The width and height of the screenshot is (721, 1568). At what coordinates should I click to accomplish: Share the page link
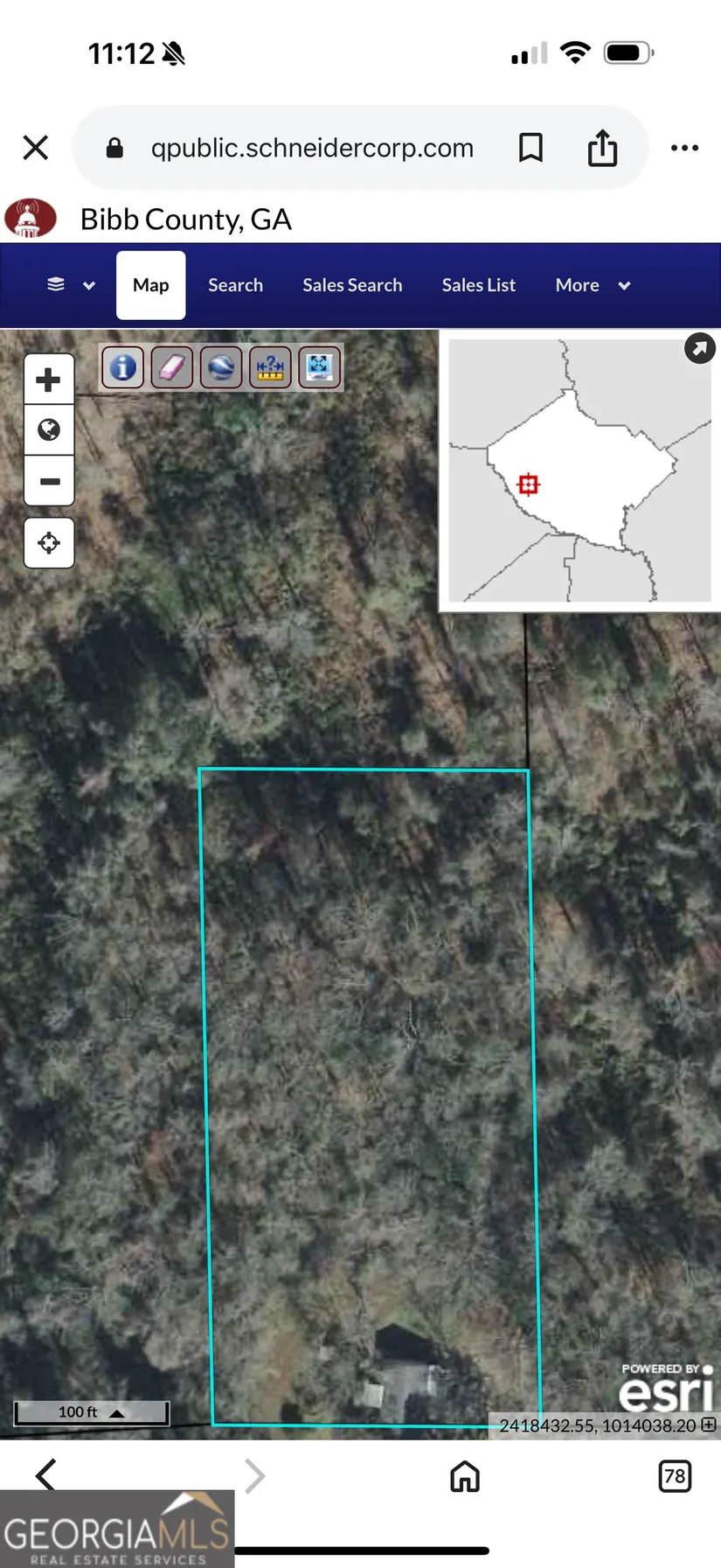602,147
